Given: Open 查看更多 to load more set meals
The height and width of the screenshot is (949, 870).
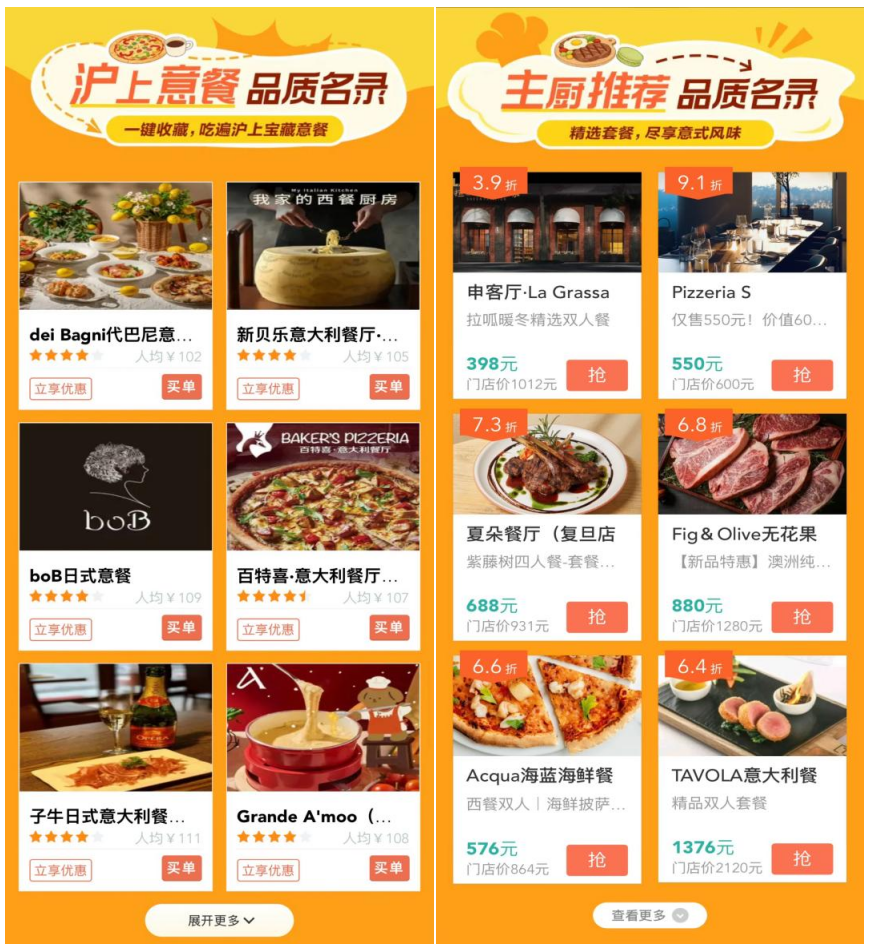Looking at the screenshot, I should coord(652,914).
